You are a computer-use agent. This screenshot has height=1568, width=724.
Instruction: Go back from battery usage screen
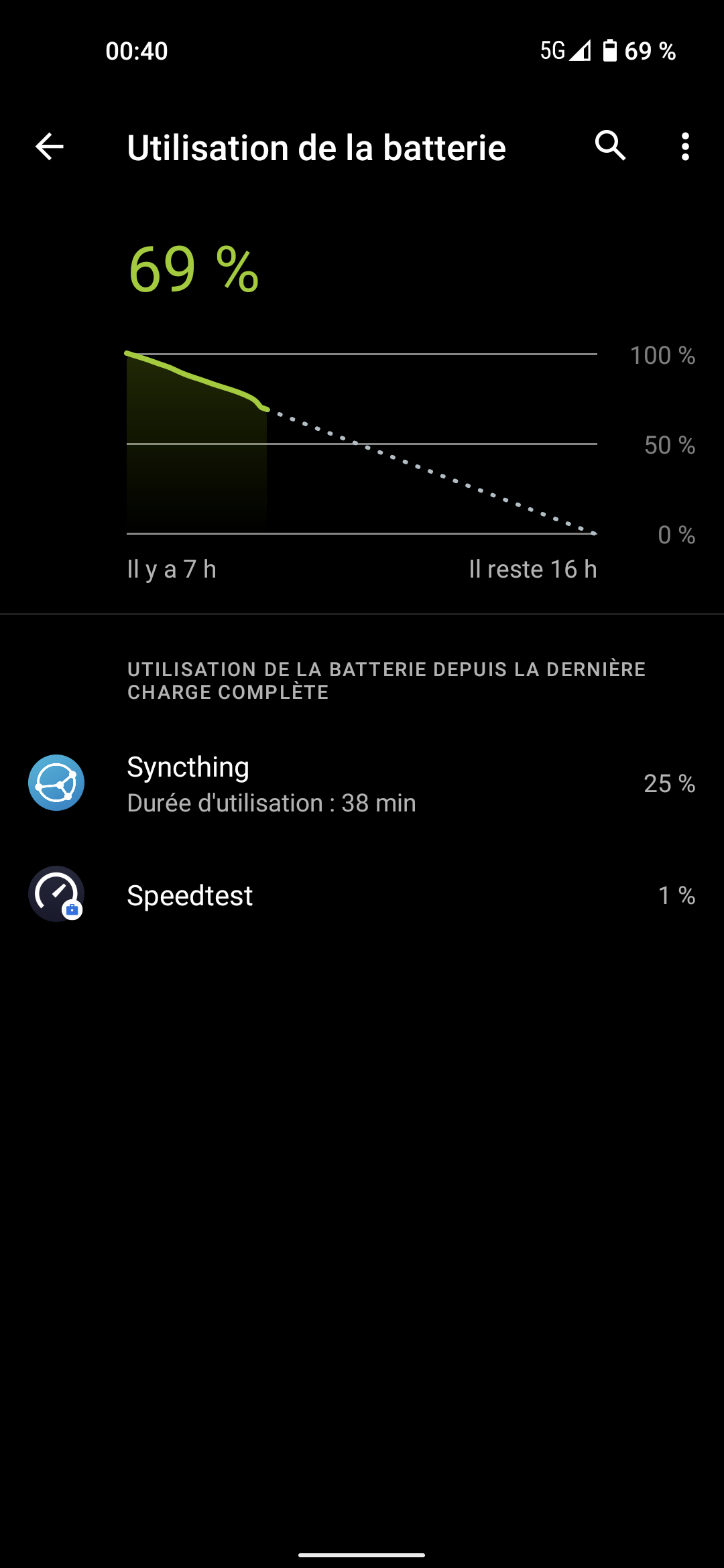click(49, 147)
